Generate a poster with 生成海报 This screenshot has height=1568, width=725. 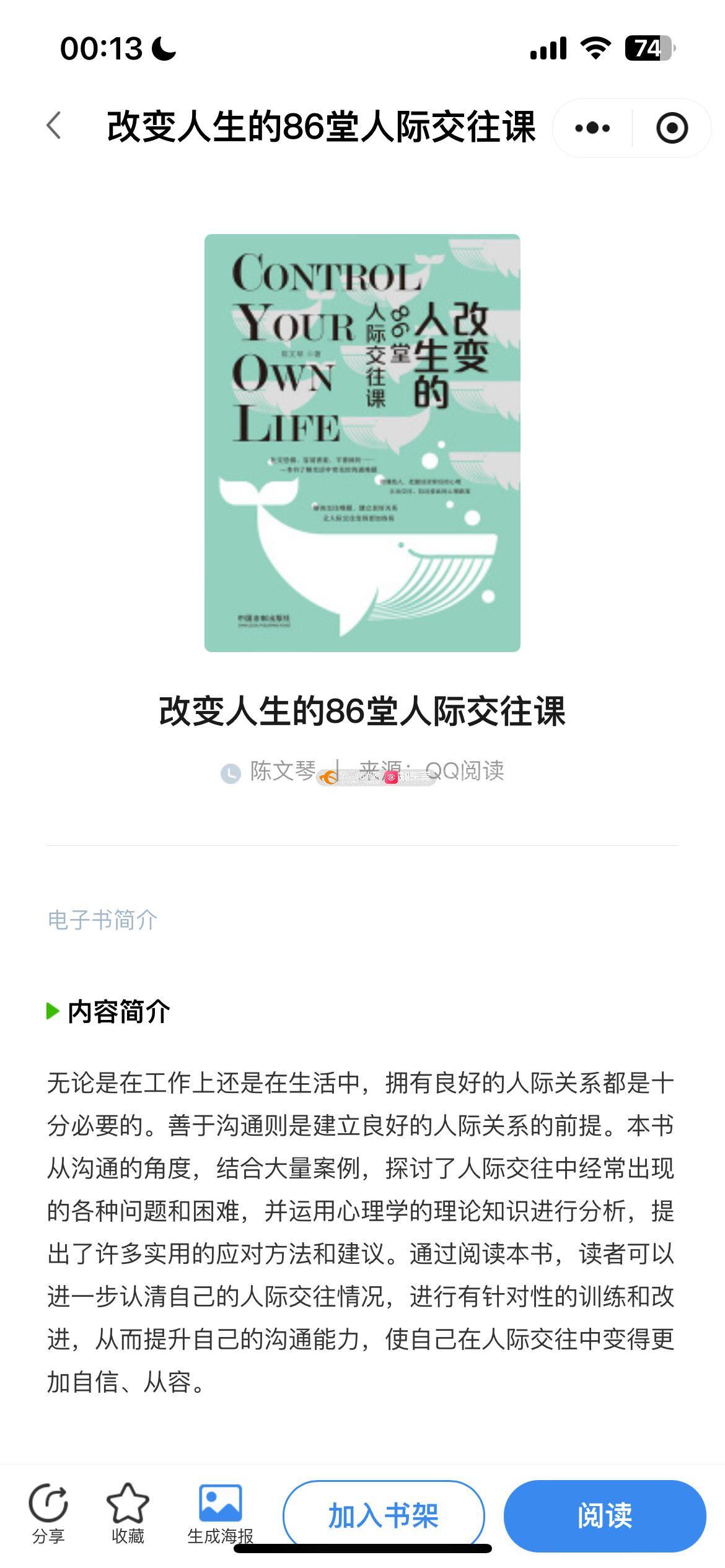coord(220,1512)
